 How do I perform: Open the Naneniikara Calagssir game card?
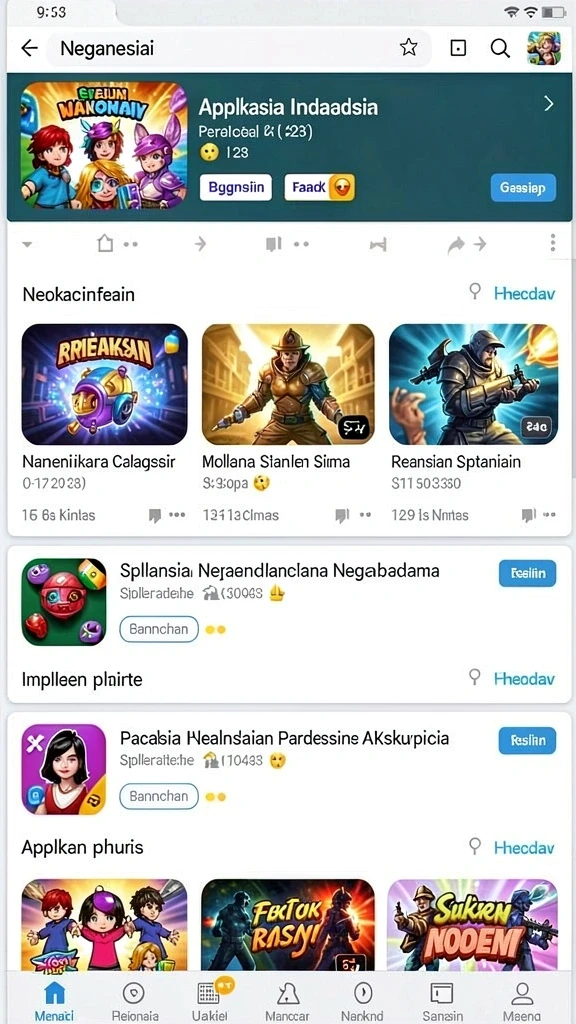point(104,428)
